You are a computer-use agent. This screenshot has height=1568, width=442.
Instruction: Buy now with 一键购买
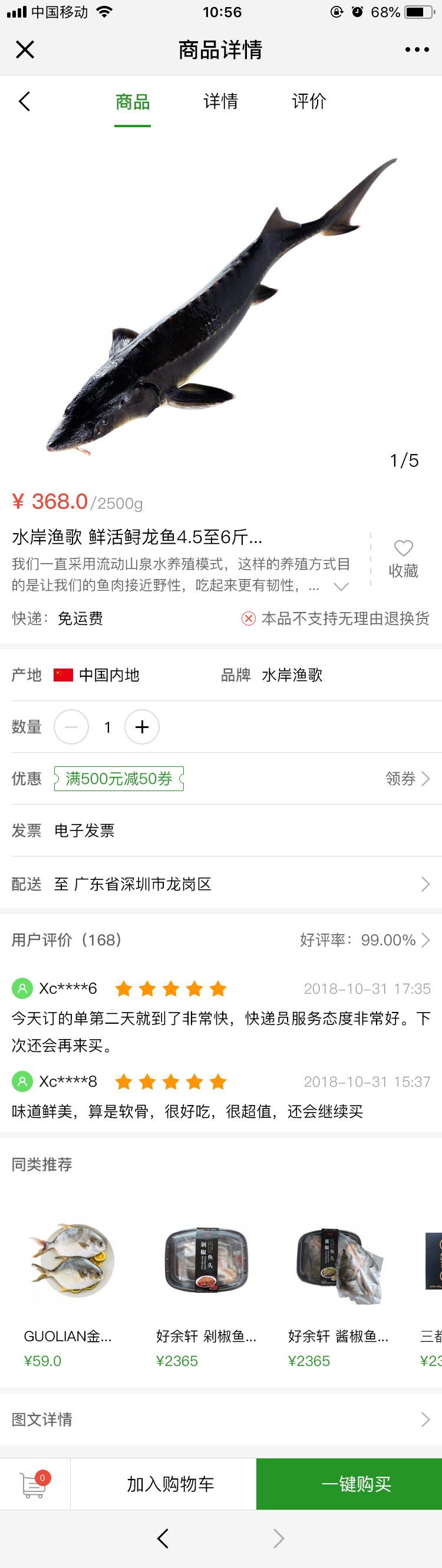coord(355,1484)
